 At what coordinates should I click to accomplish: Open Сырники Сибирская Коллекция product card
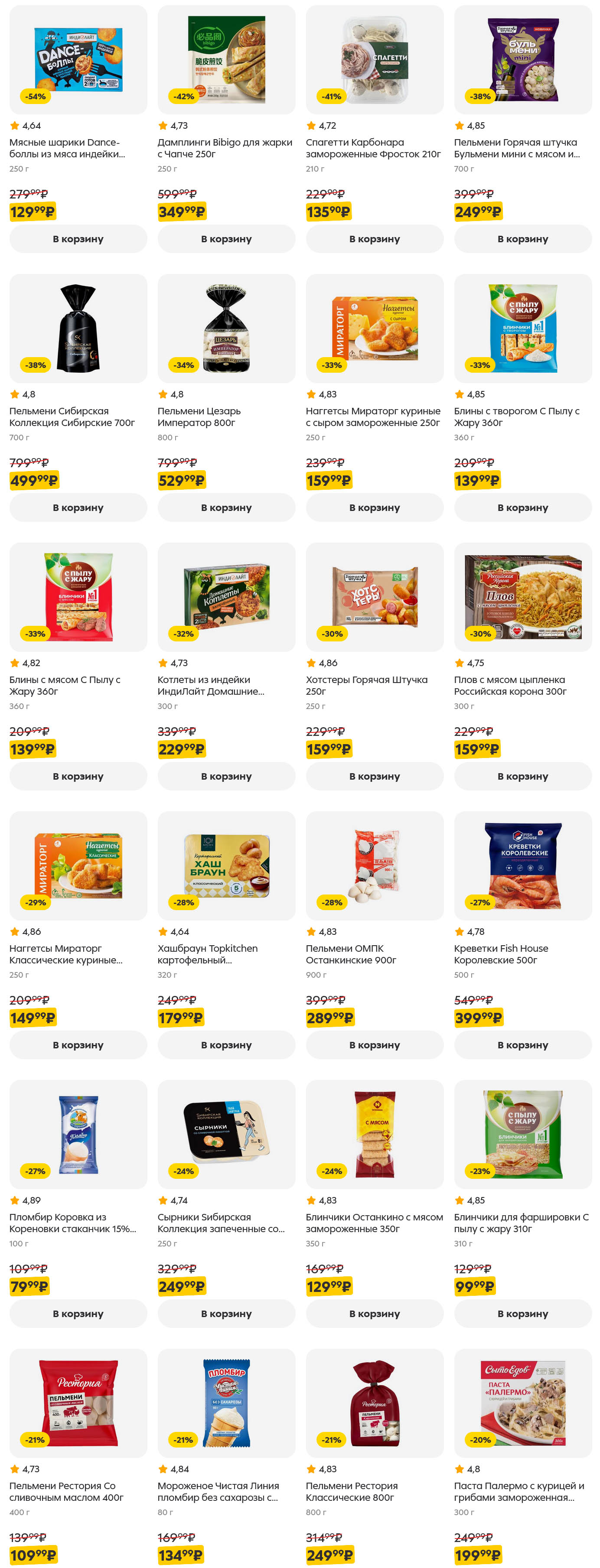(226, 1134)
